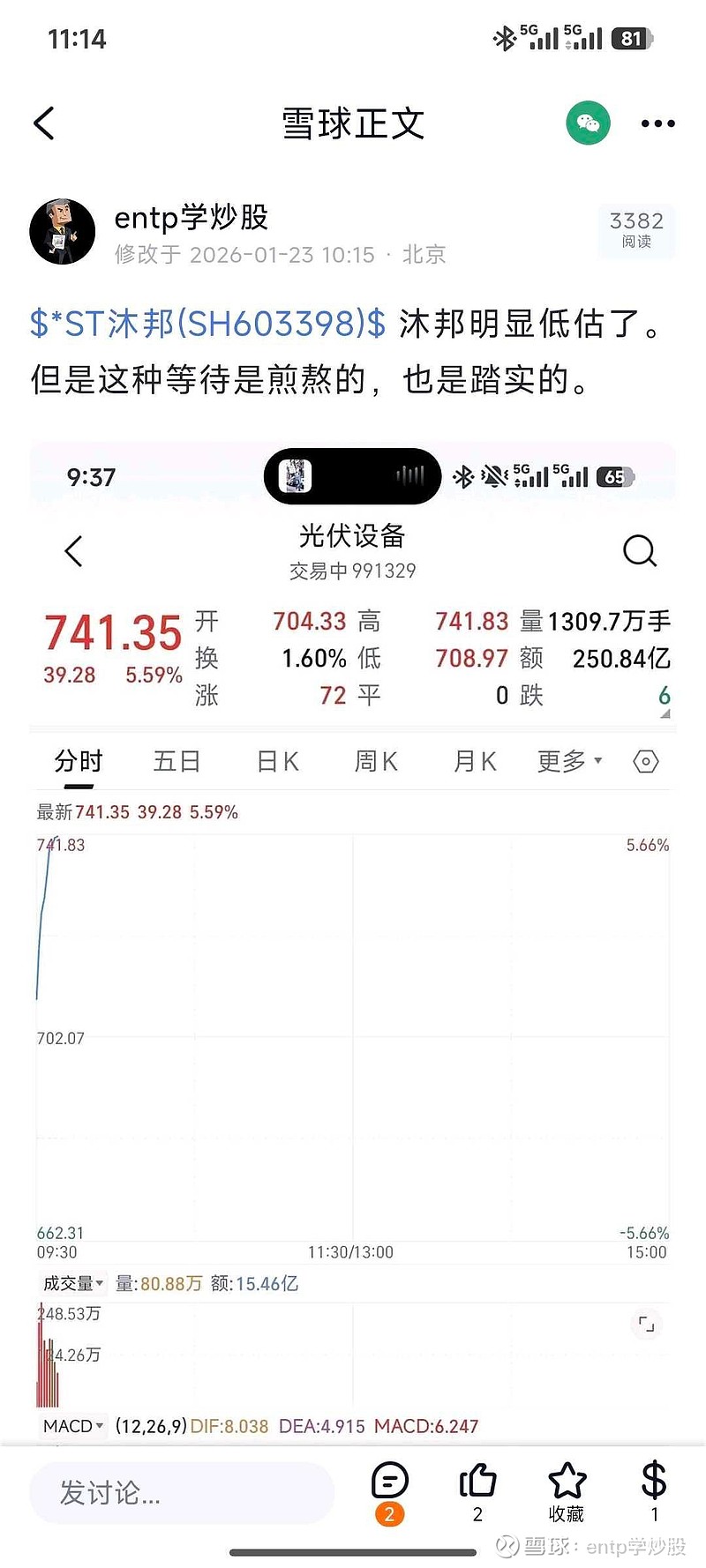Image resolution: width=706 pixels, height=1568 pixels.
Task: Open the MACD indicator selector dropdown
Action: click(72, 1425)
